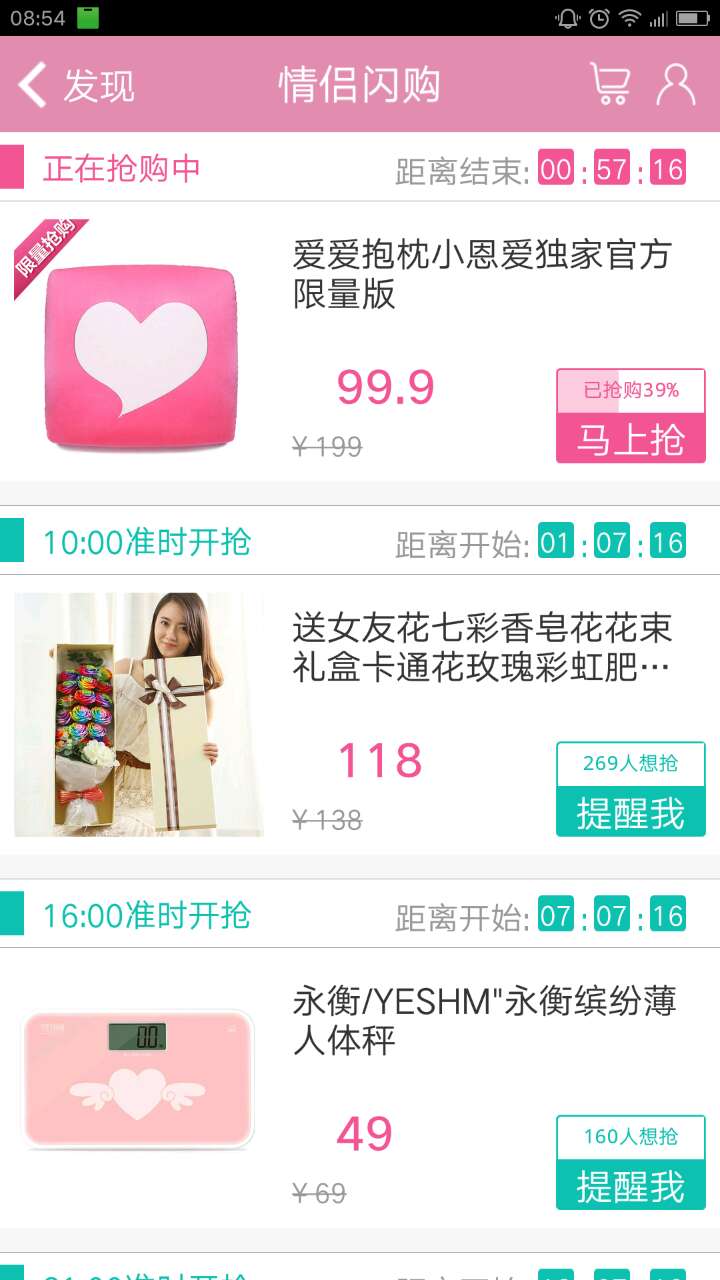Open the 永衡人体秤 product image
This screenshot has height=1280, width=720.
point(139,1080)
